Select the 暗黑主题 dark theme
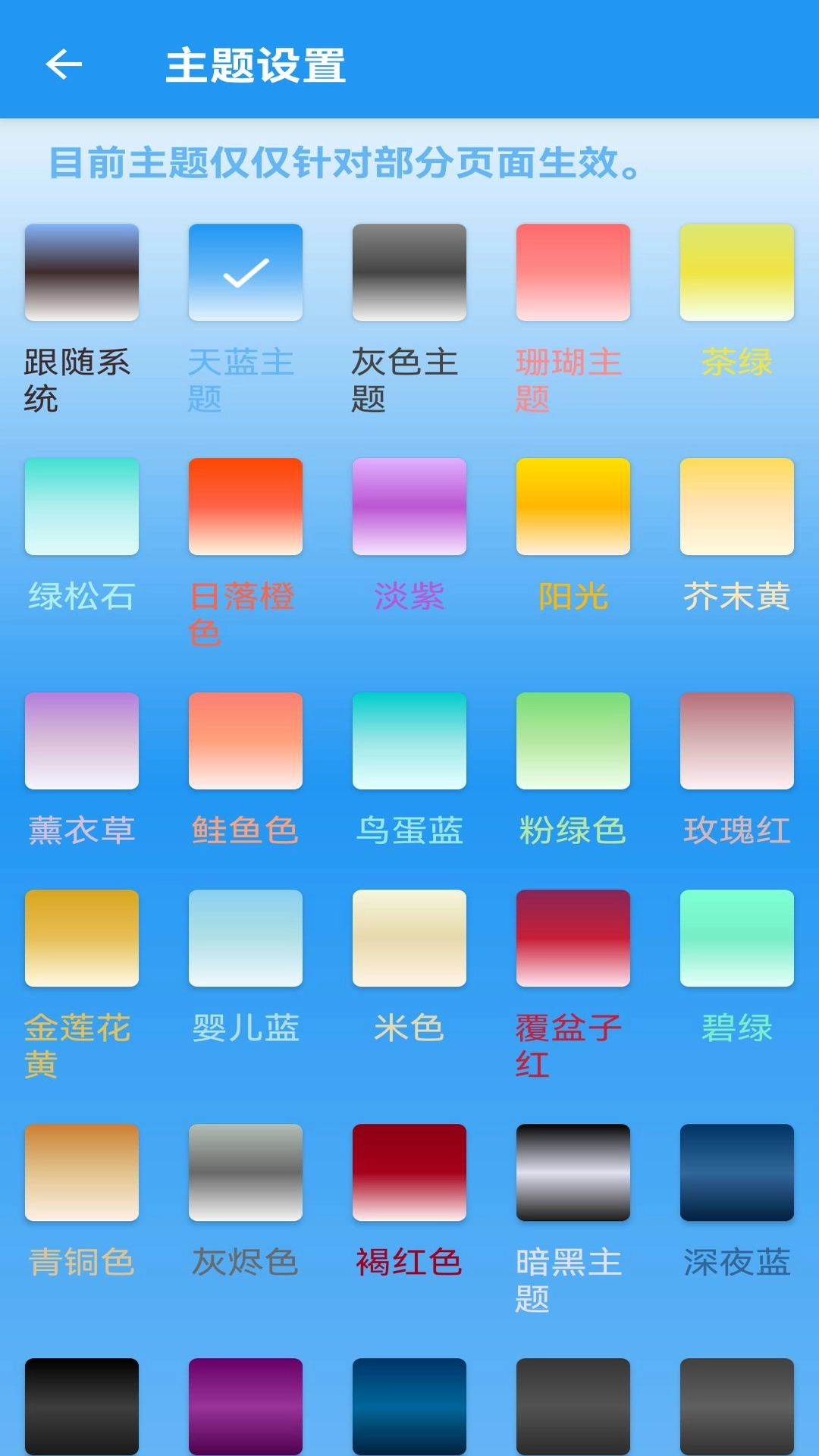 coord(573,1172)
